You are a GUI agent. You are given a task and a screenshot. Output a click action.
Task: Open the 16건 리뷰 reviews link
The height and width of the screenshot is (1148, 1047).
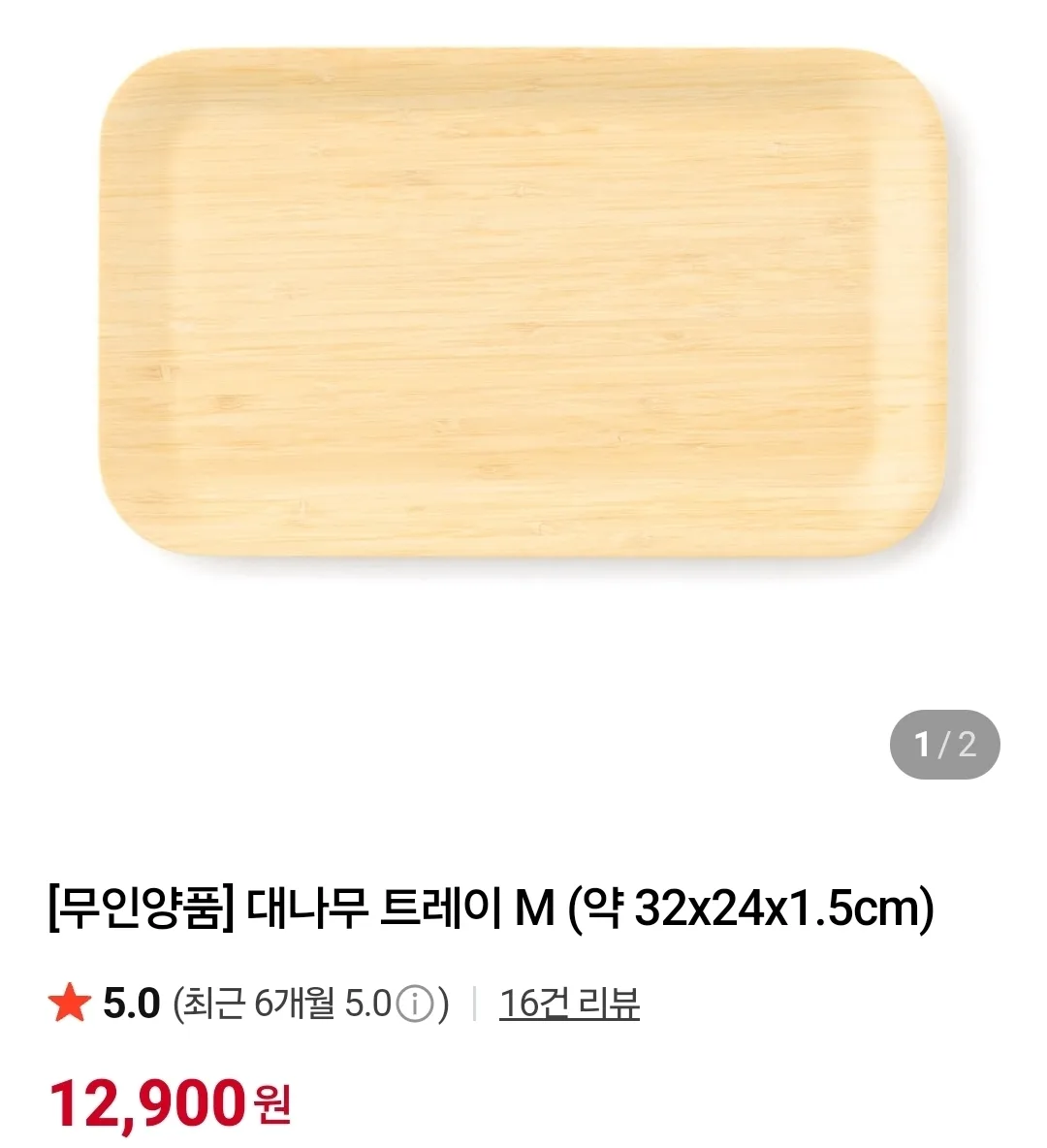[x=569, y=1004]
